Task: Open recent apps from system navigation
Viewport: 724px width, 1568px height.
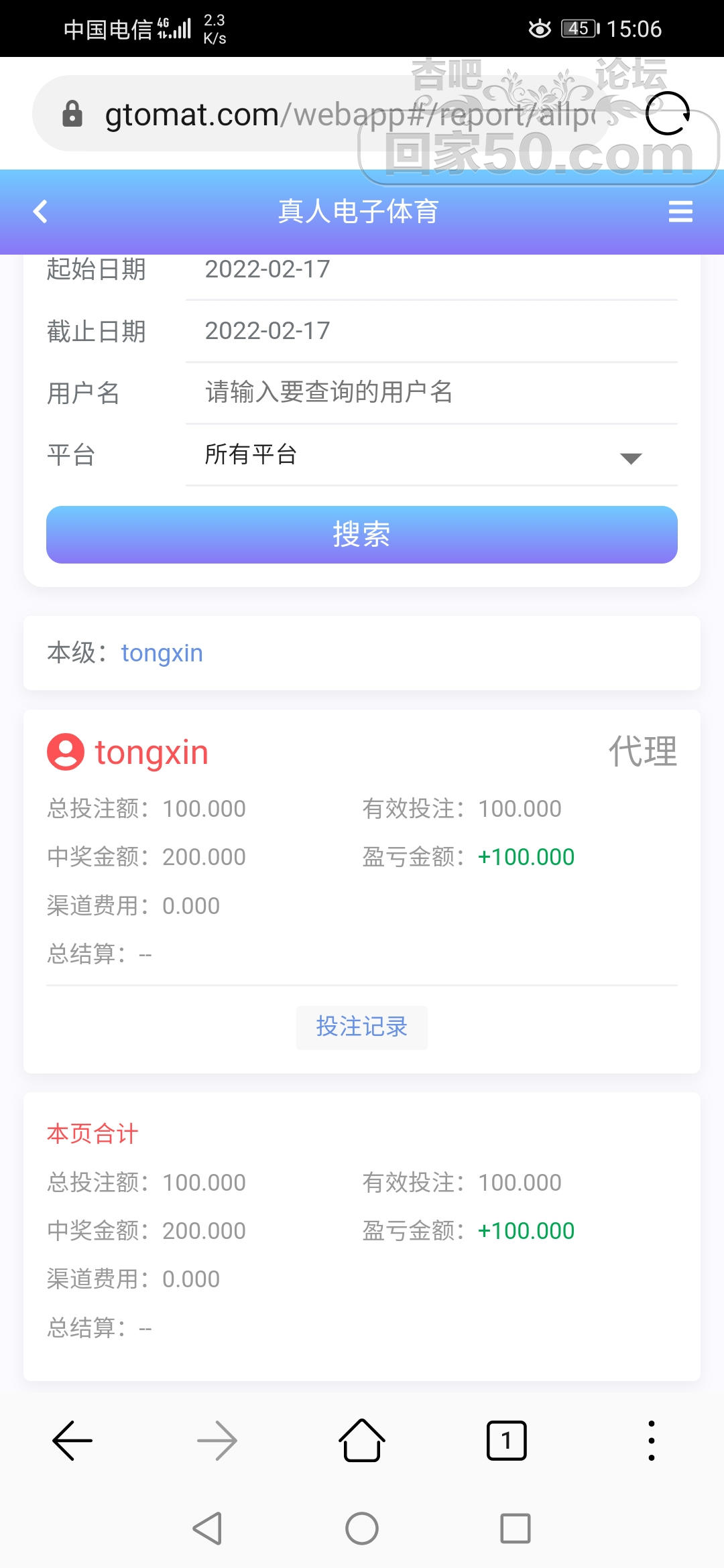Action: (x=516, y=1528)
